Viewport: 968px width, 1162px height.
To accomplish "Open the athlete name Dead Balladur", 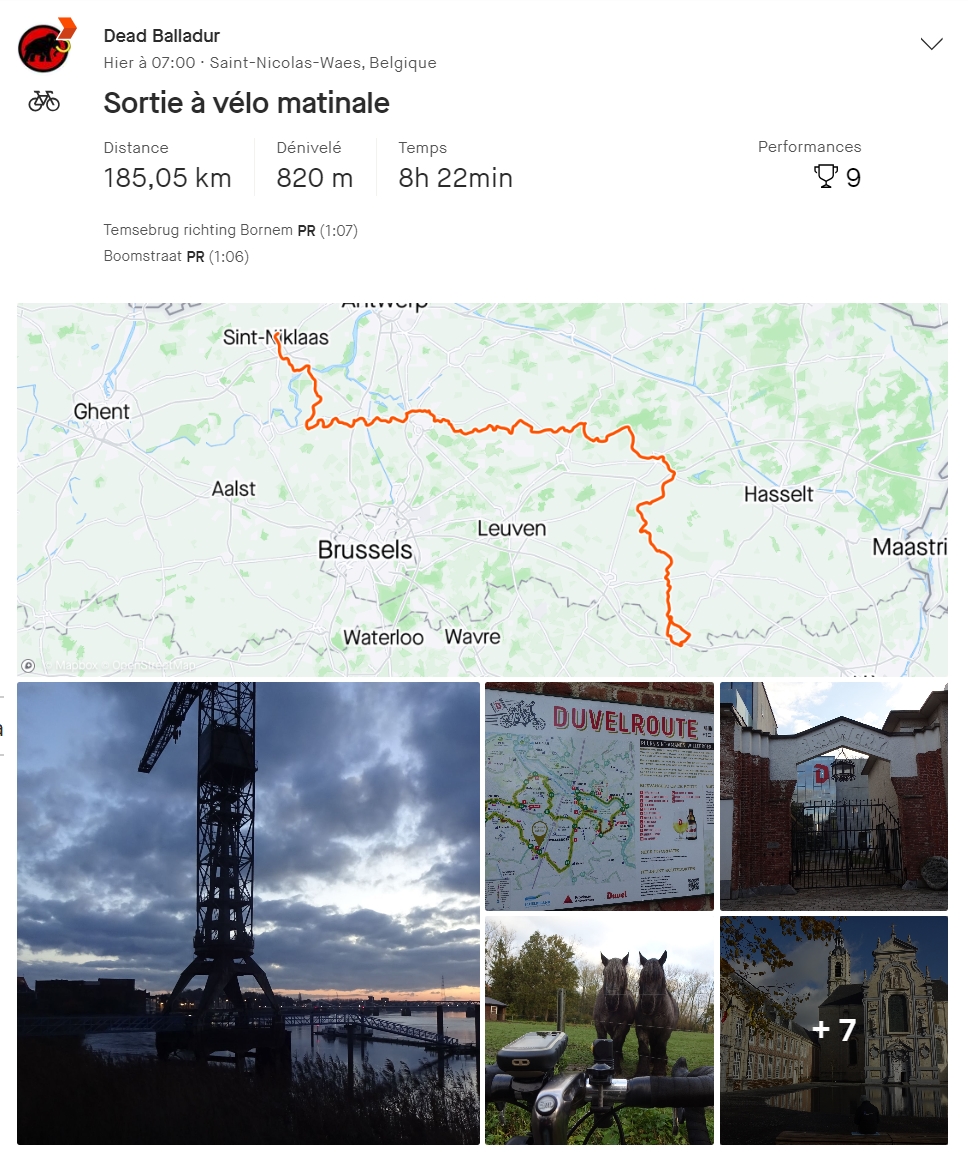I will [x=161, y=37].
